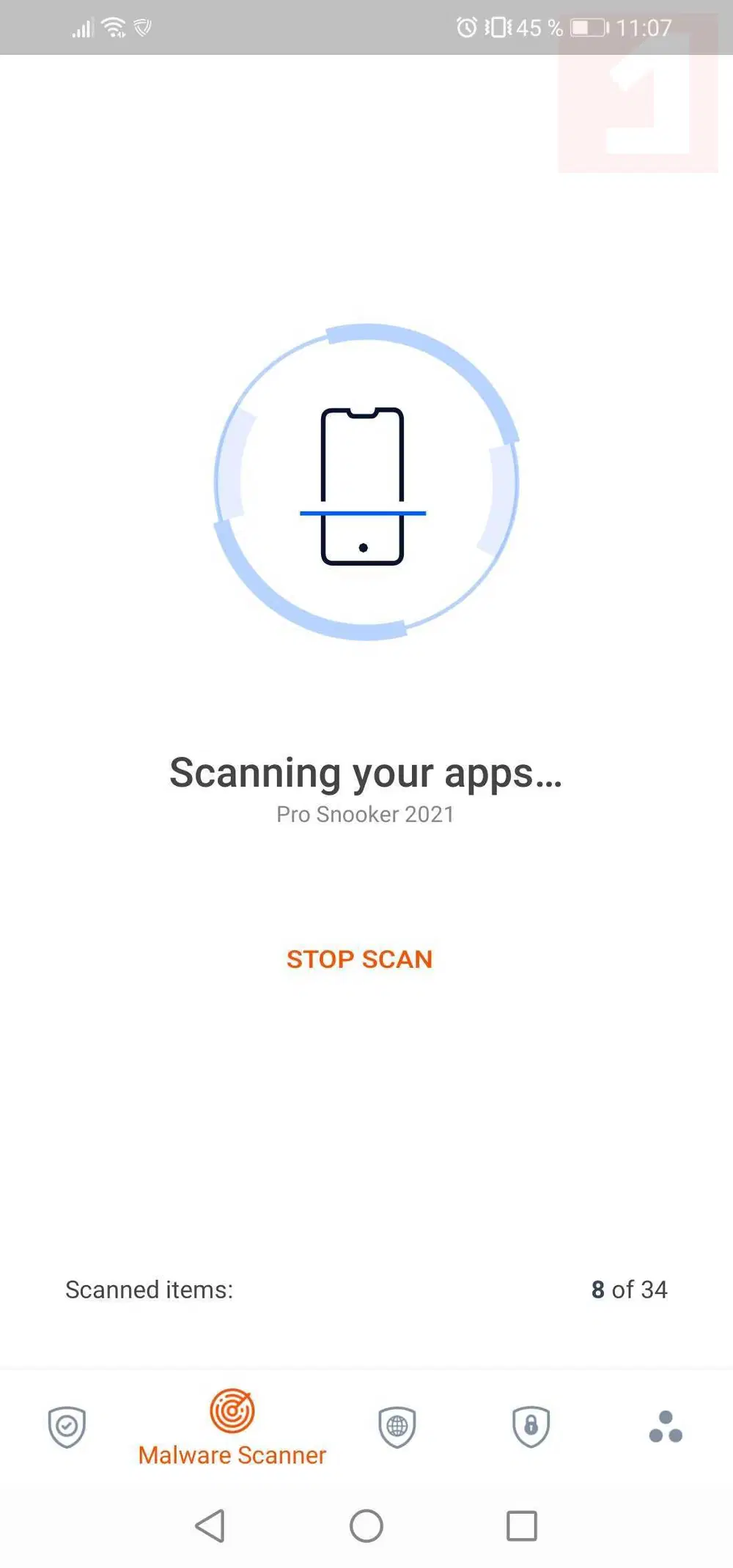The image size is (733, 1568).
Task: Open the shield with lock tab
Action: pyautogui.click(x=531, y=1427)
